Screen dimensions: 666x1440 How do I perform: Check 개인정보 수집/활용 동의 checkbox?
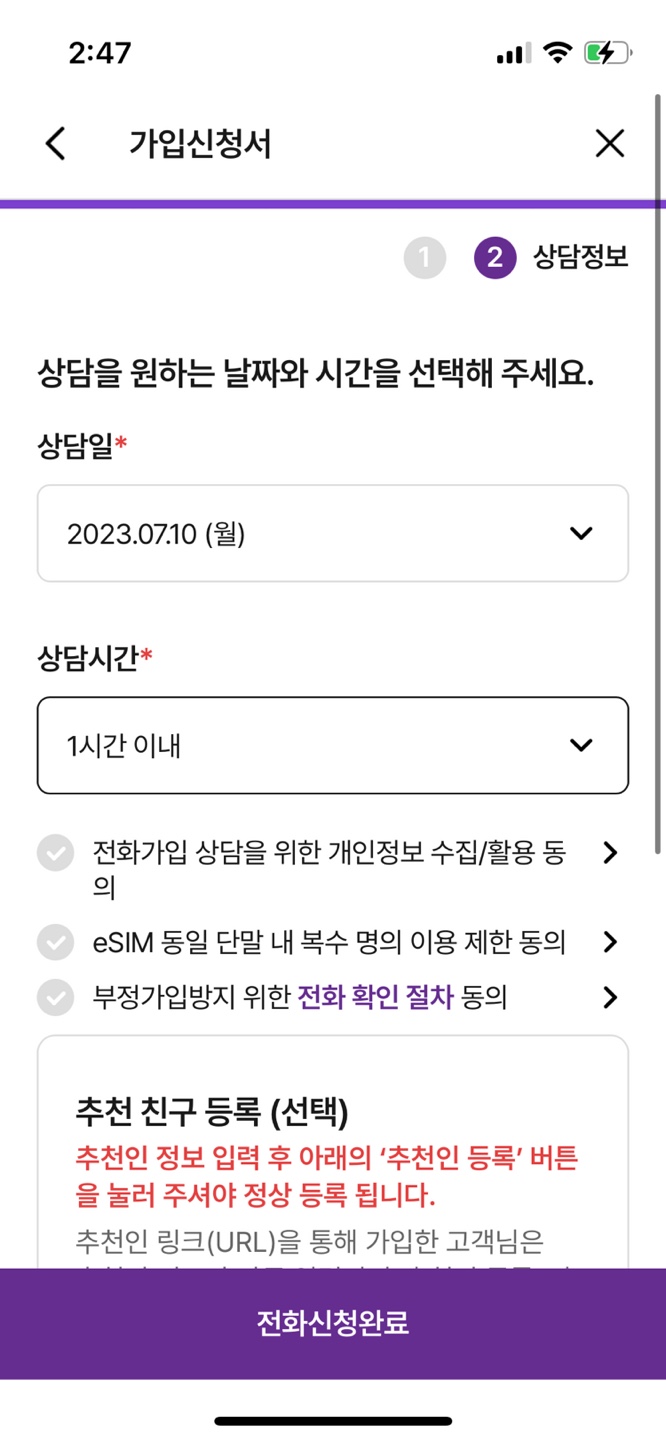pos(55,853)
